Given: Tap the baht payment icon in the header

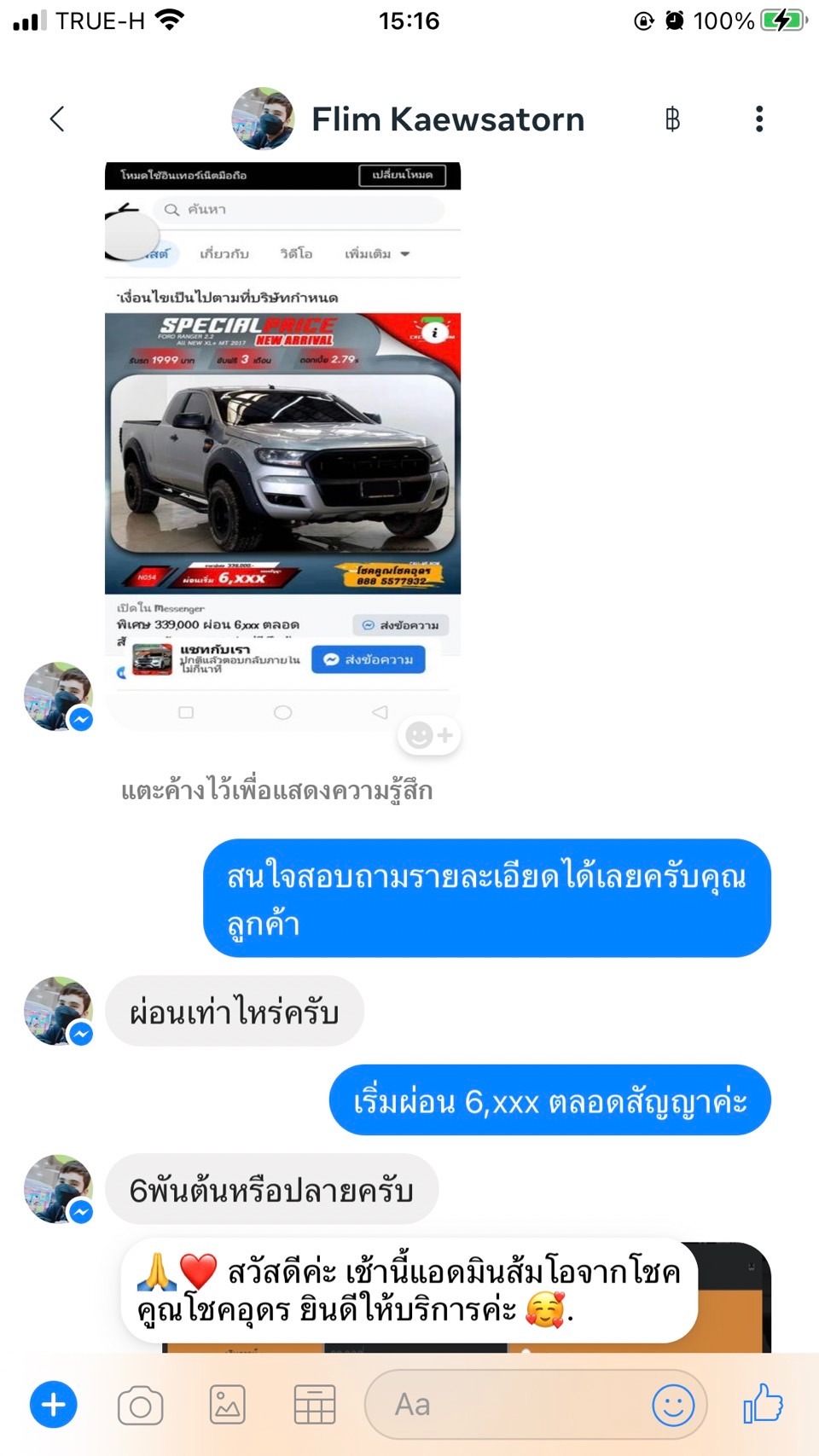Looking at the screenshot, I should click(x=672, y=119).
